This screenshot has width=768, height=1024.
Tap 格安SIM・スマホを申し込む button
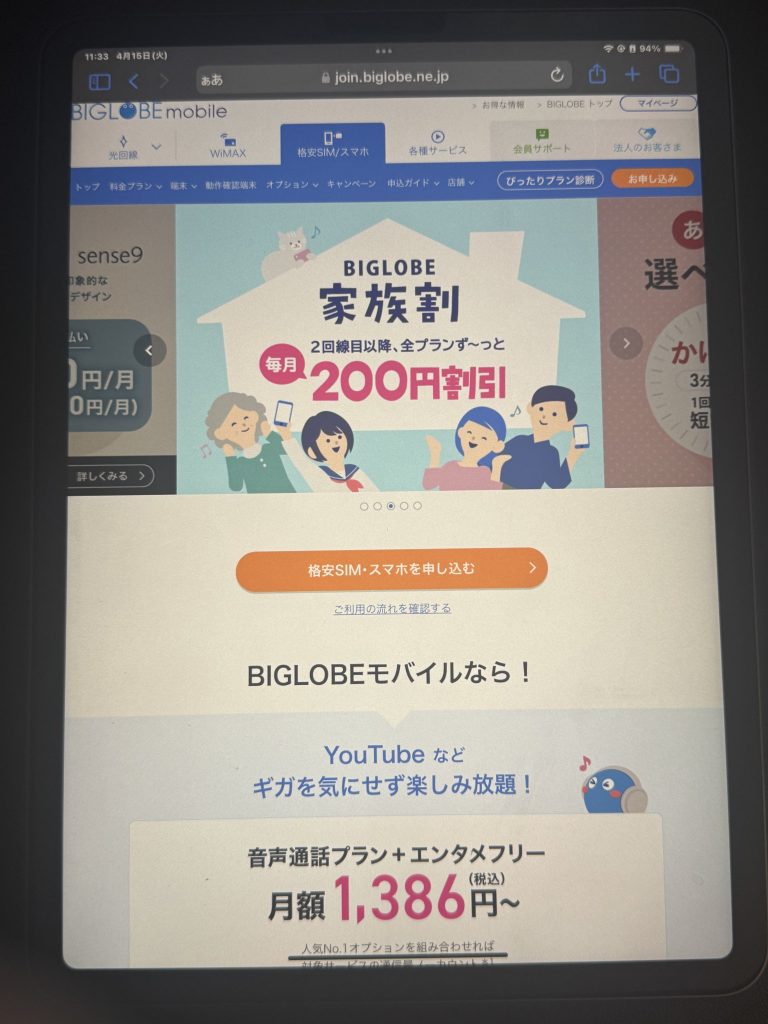click(391, 569)
